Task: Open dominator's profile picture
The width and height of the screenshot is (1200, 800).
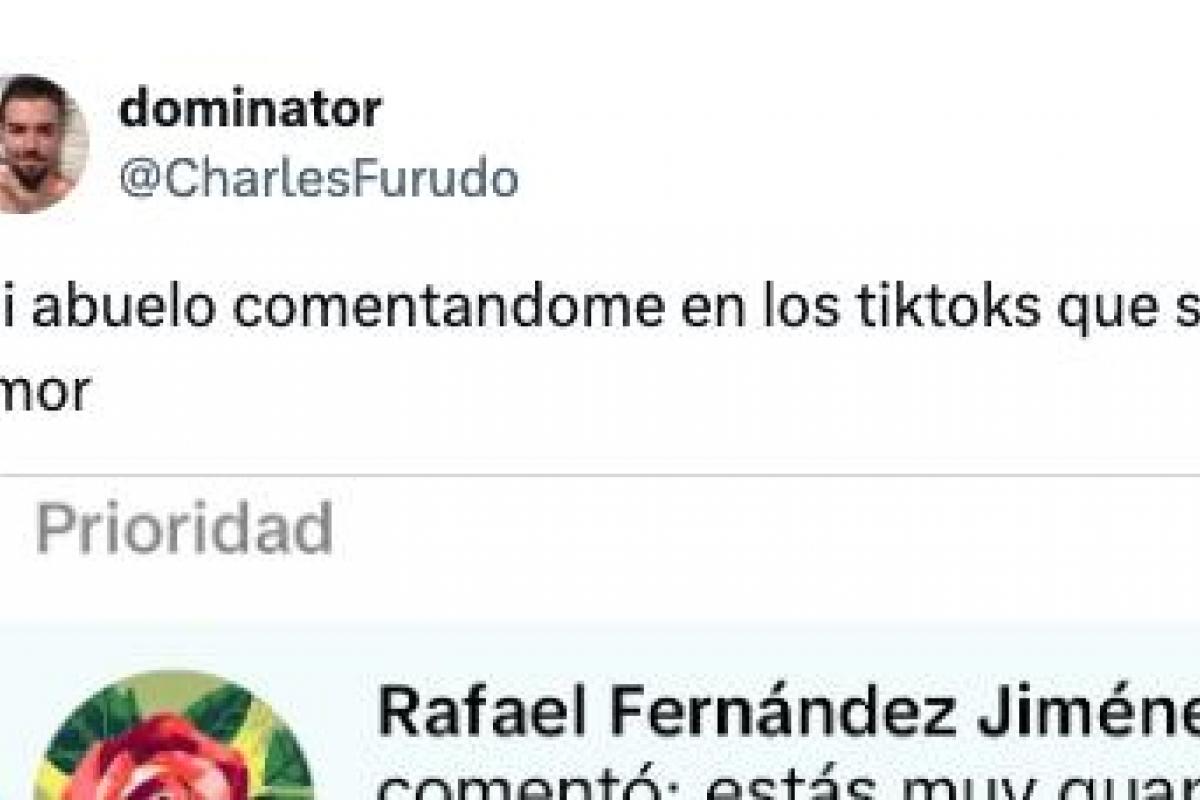Action: (38, 143)
